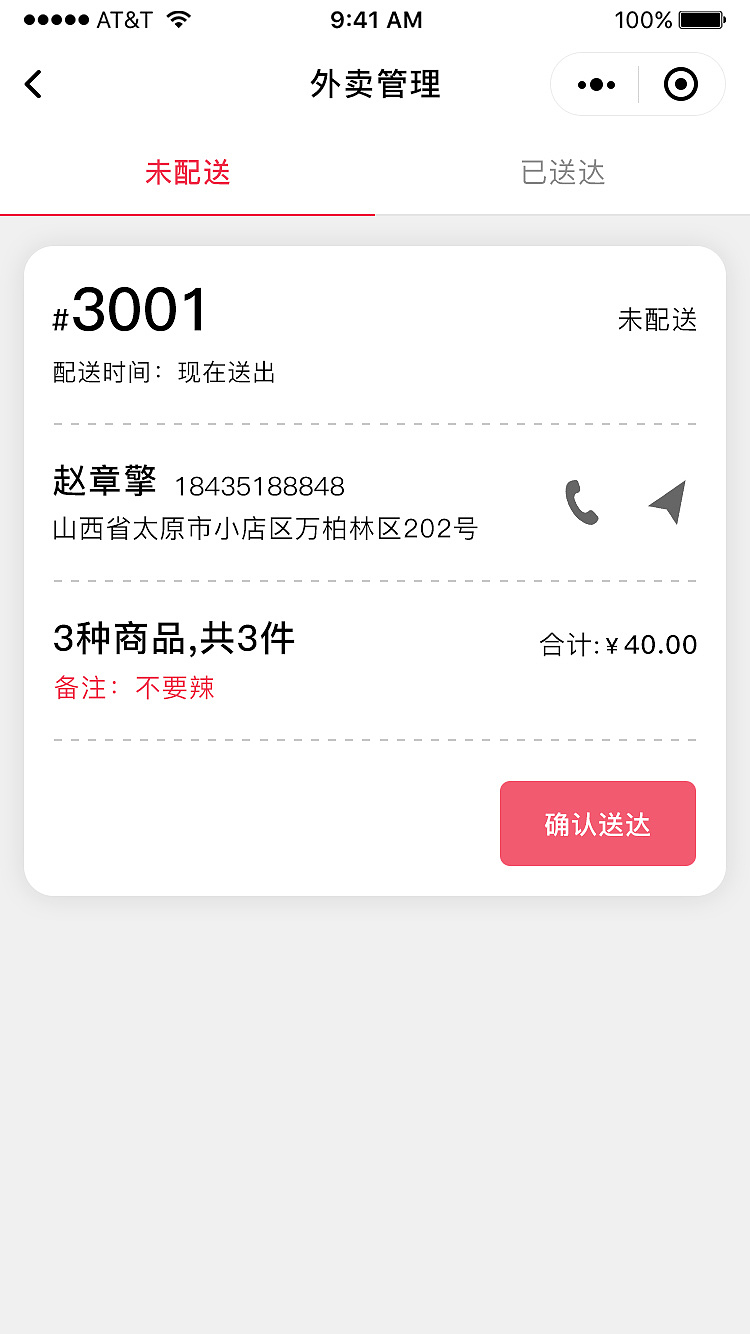This screenshot has width=750, height=1334.
Task: Tap the phone icon to call the customer
Action: (580, 503)
